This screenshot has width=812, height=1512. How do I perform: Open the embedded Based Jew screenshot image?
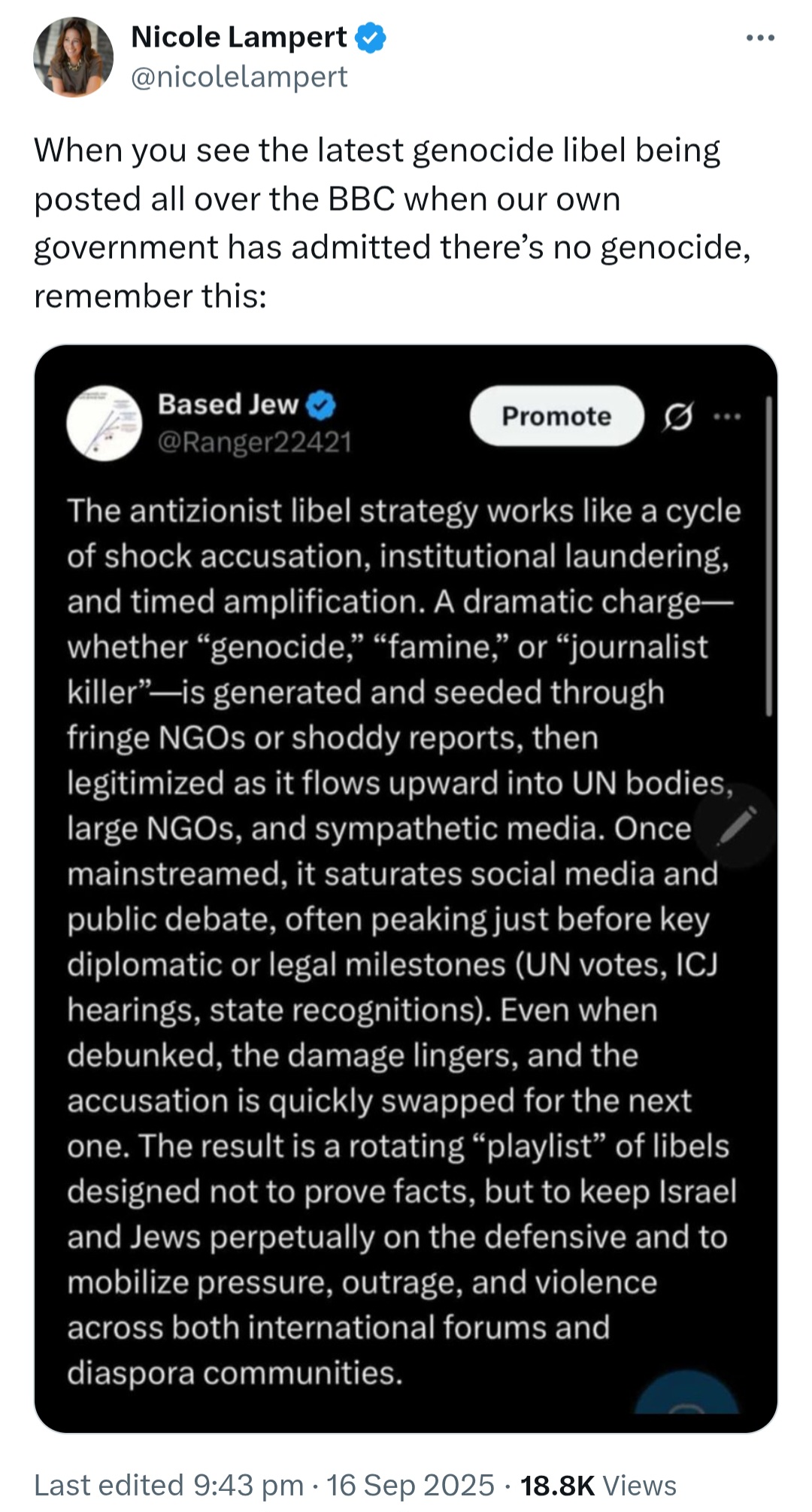point(406,889)
